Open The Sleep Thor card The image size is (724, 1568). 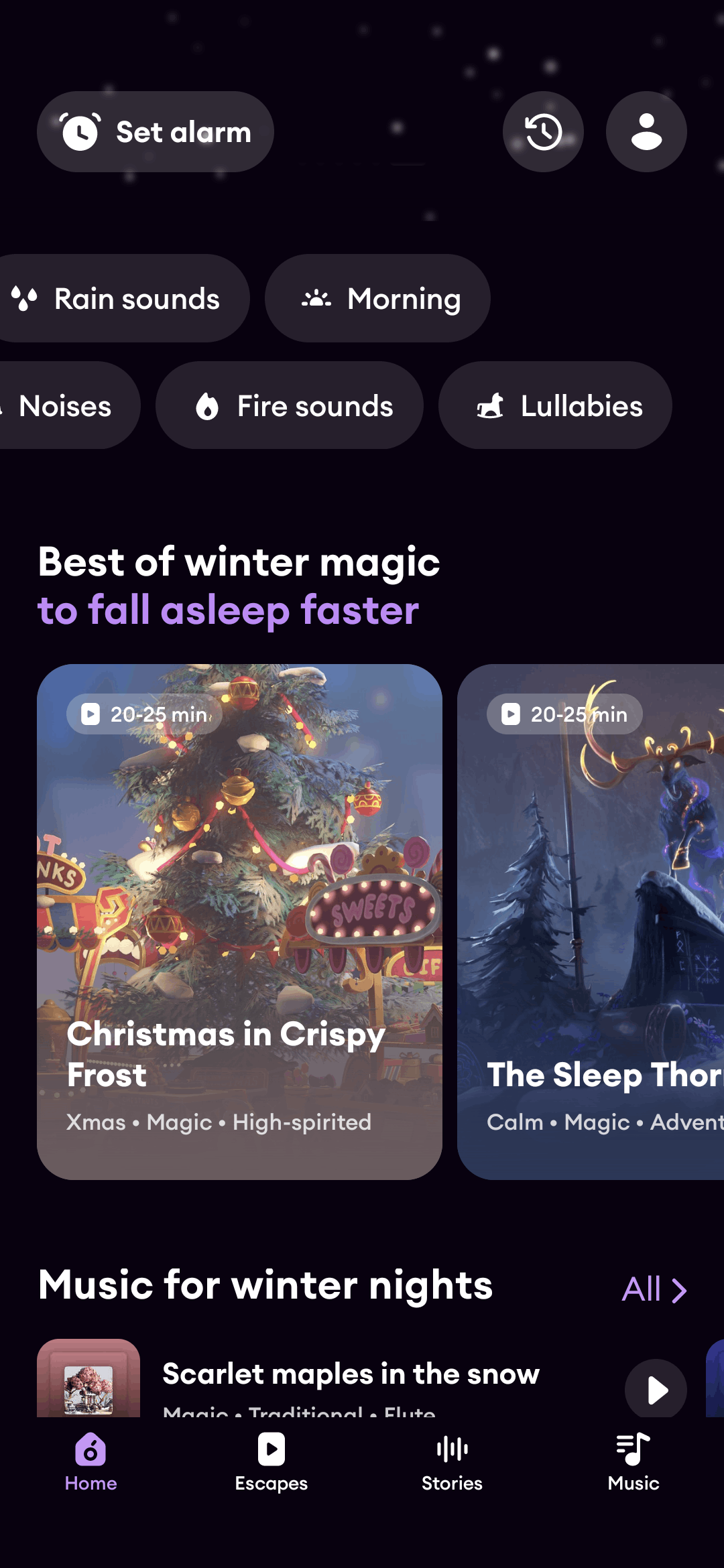(x=591, y=921)
